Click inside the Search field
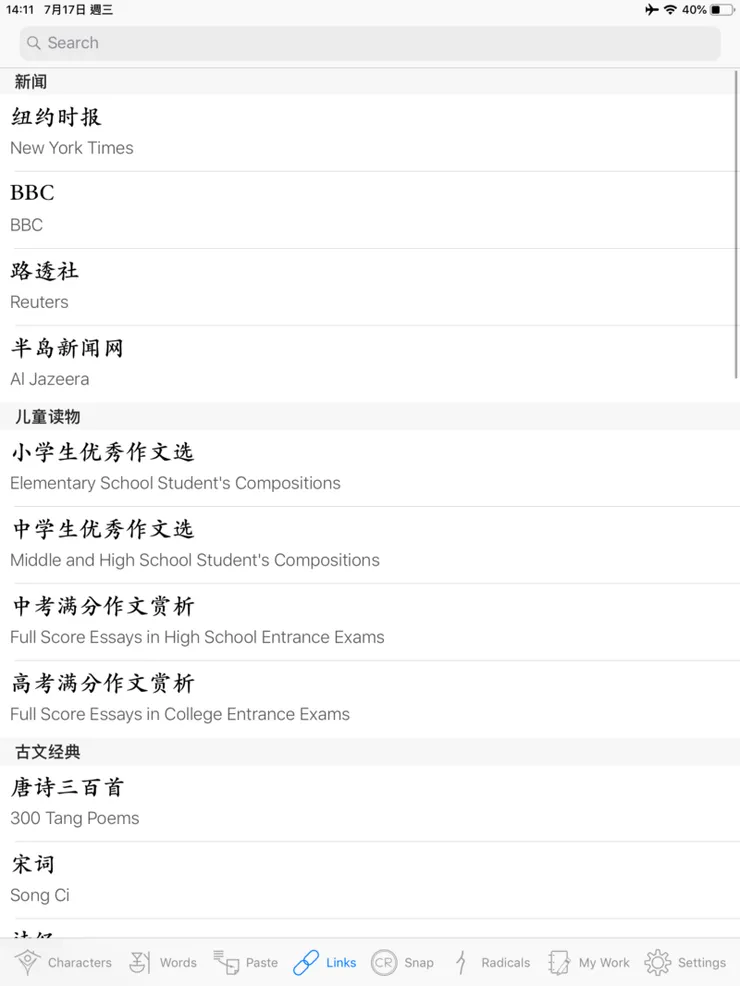This screenshot has width=740, height=986. tap(370, 43)
